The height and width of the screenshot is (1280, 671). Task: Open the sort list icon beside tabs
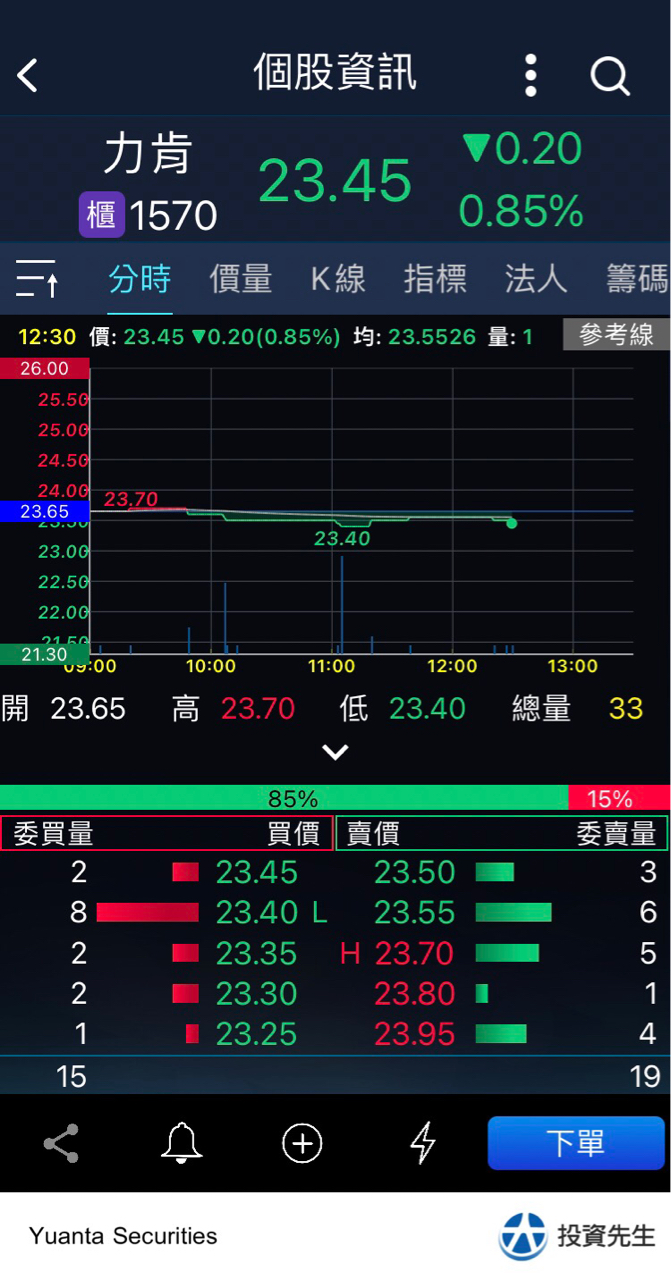tap(37, 278)
